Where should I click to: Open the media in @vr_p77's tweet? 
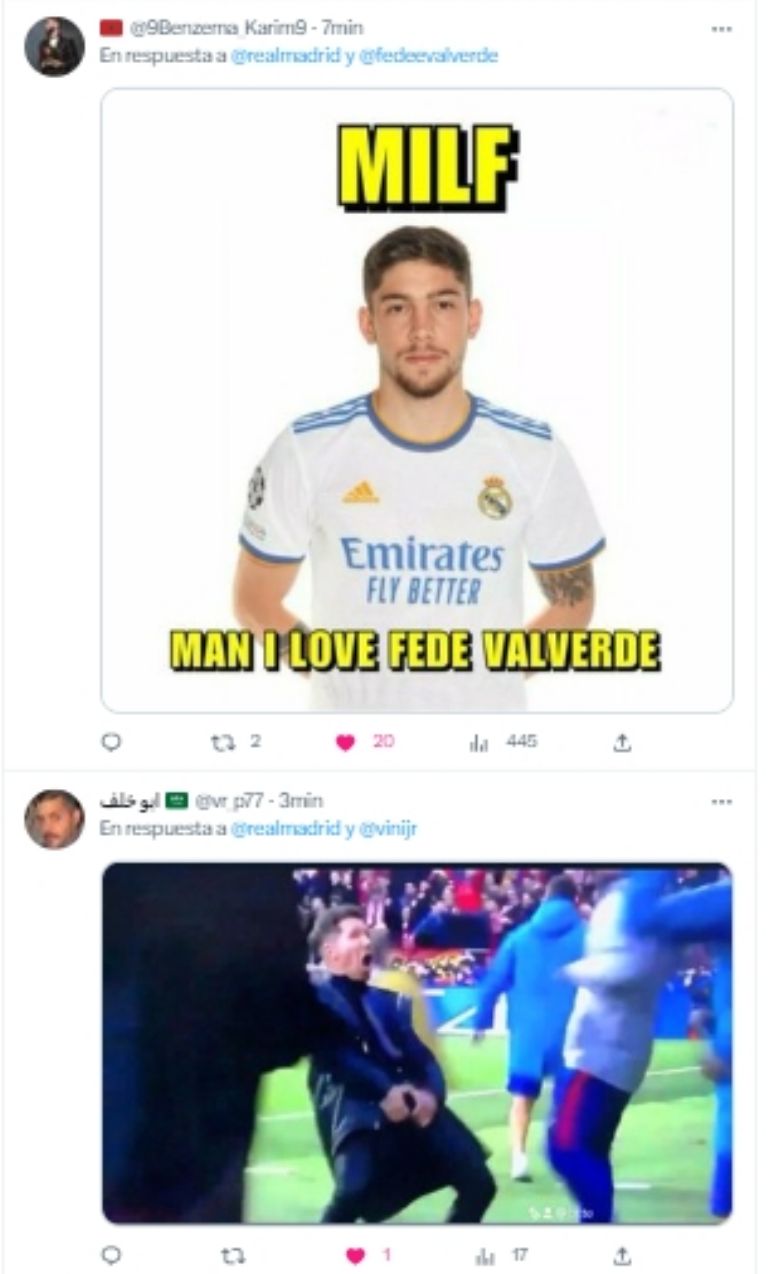coord(417,1043)
